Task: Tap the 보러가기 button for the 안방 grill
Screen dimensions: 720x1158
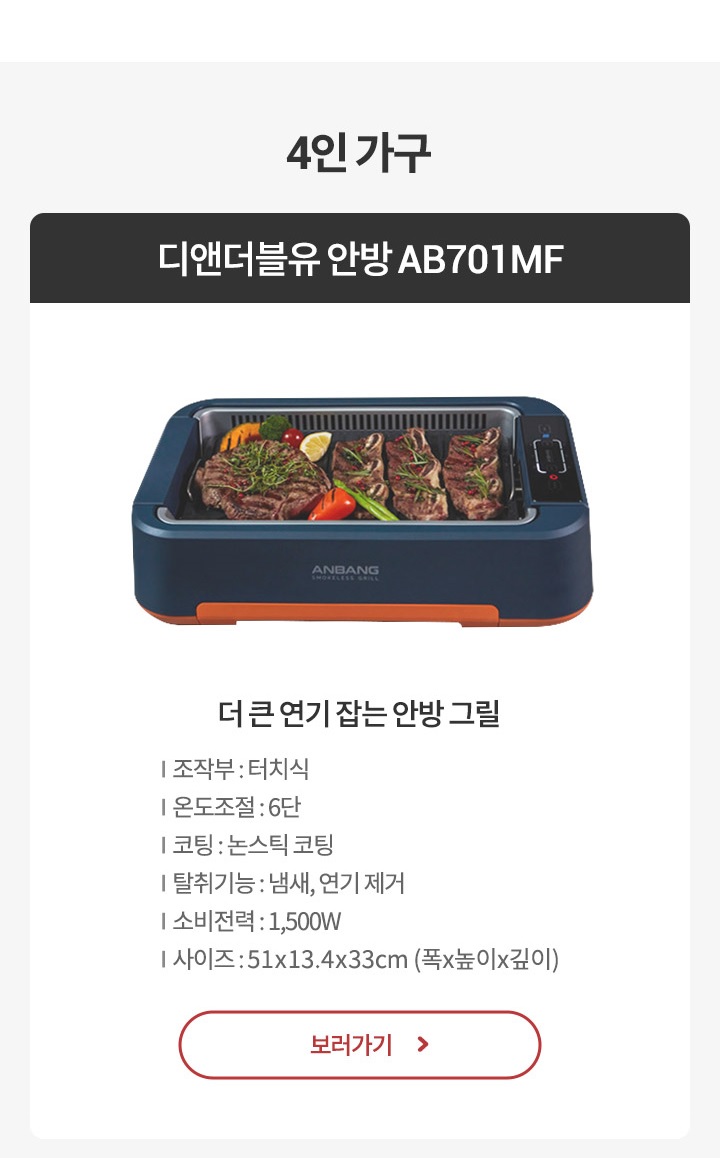Action: 360,1045
